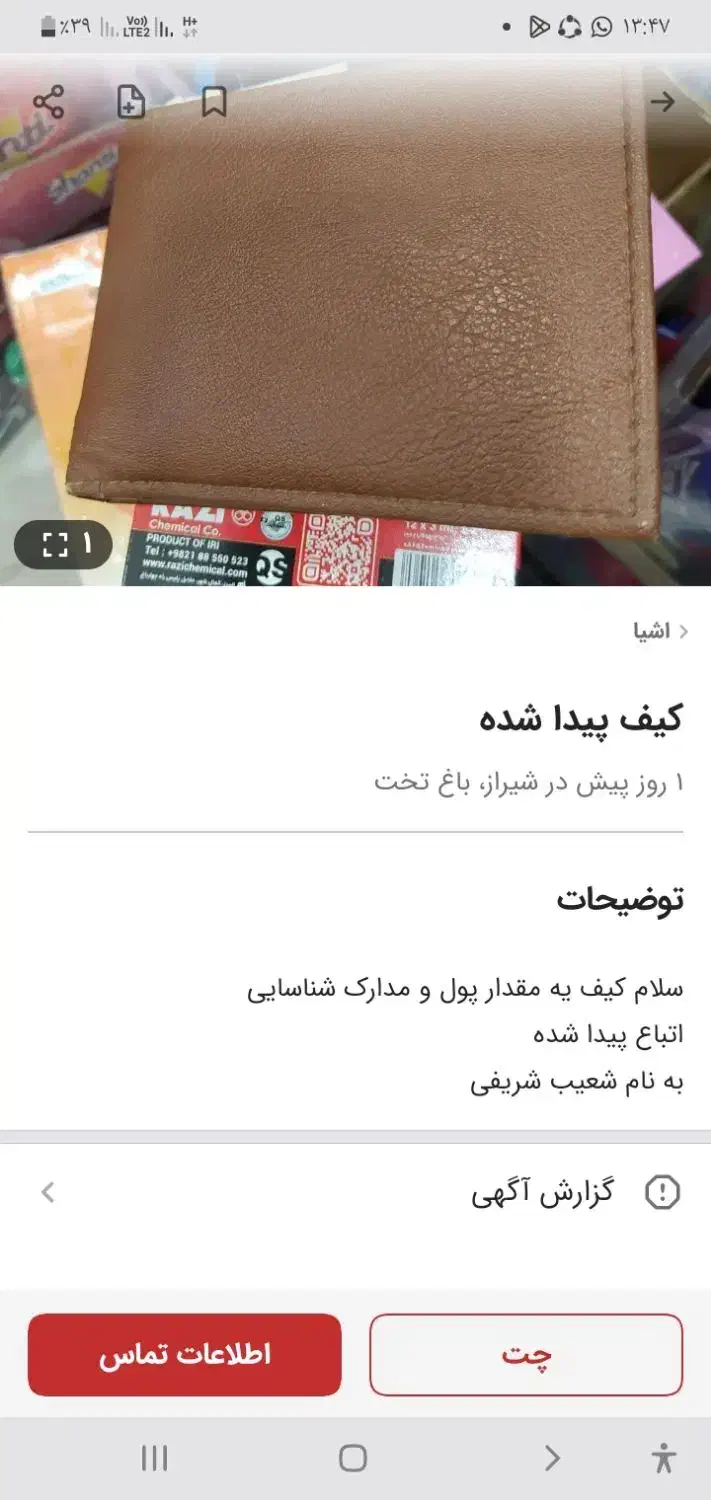
Task: Go to the system home screen
Action: tap(353, 1458)
